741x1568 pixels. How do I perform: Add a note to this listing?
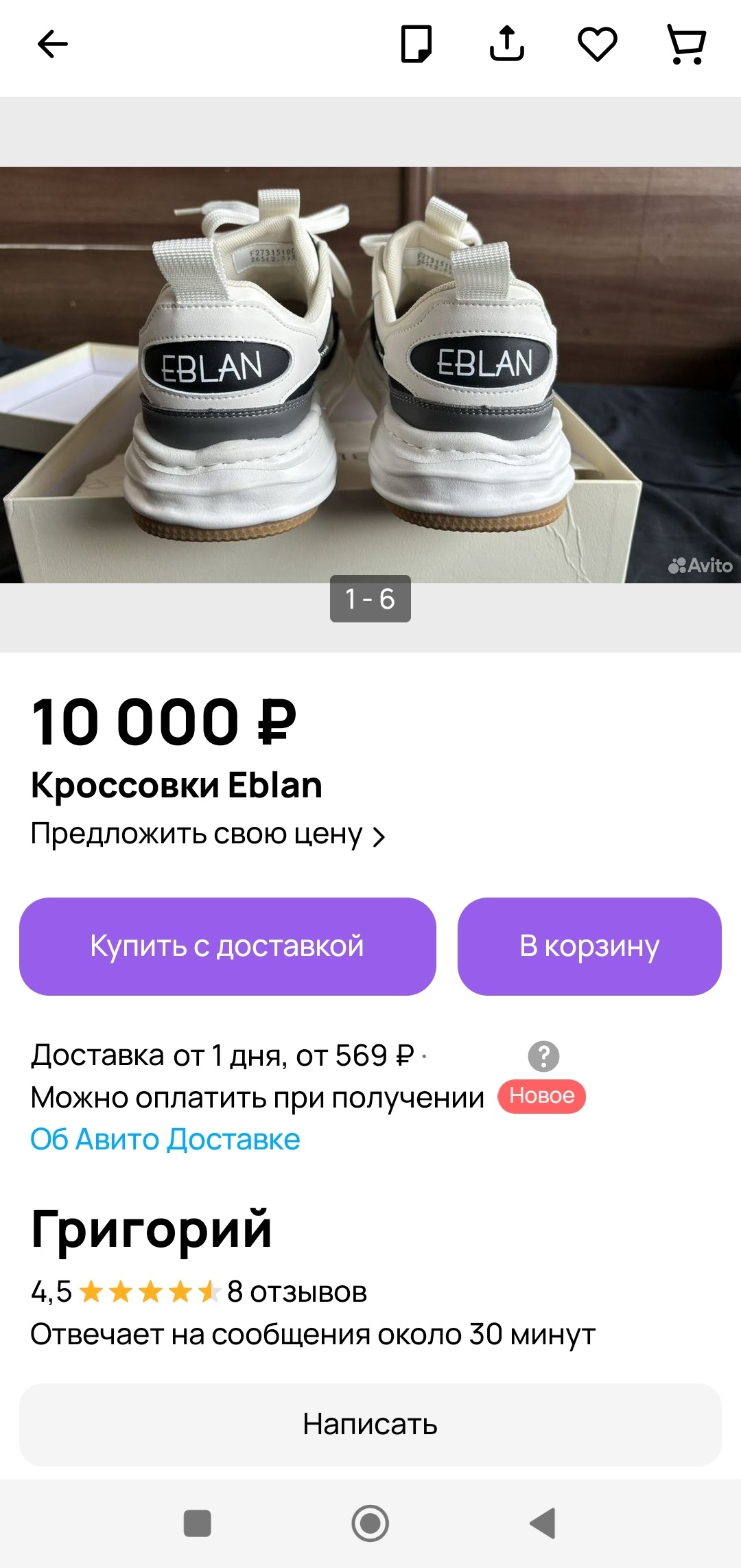tap(416, 45)
